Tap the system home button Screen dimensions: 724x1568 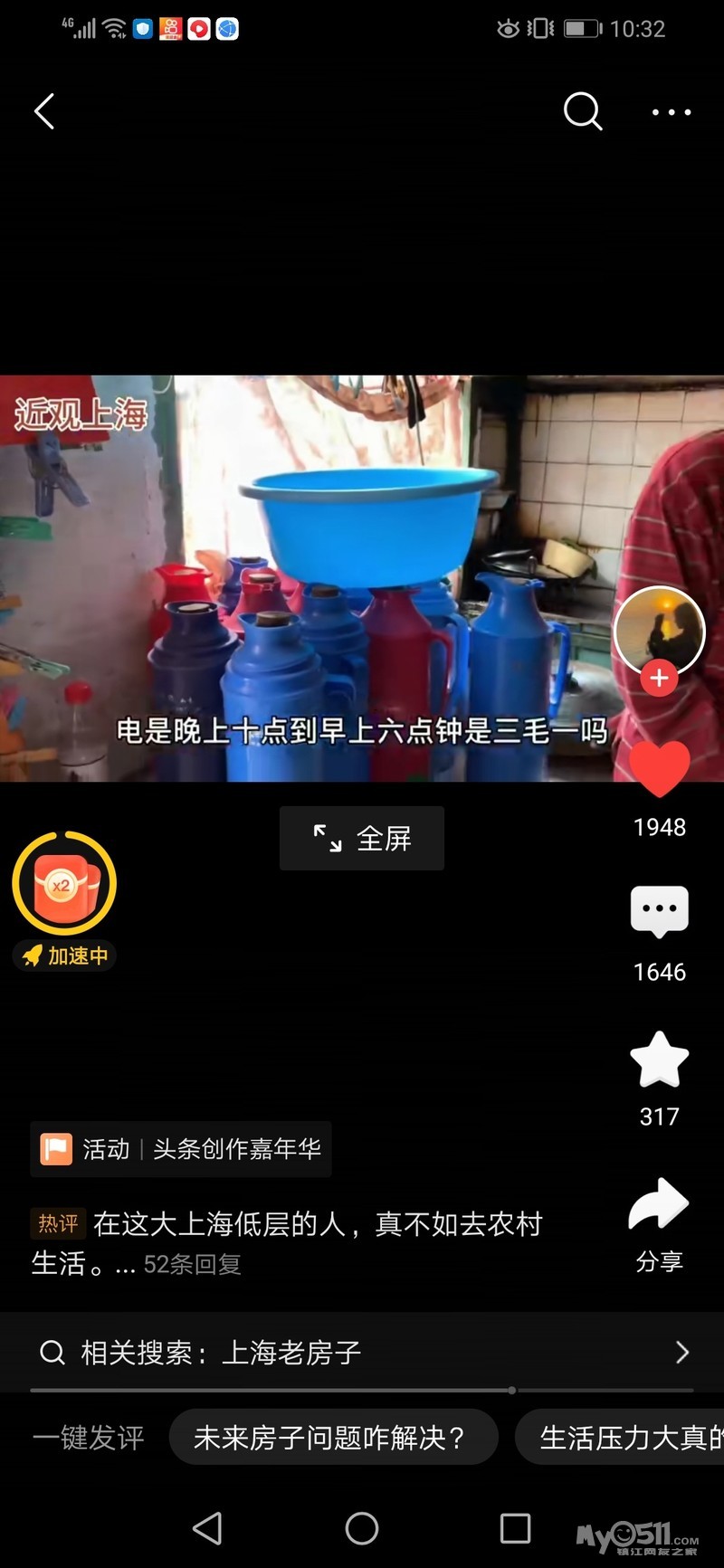362,1528
